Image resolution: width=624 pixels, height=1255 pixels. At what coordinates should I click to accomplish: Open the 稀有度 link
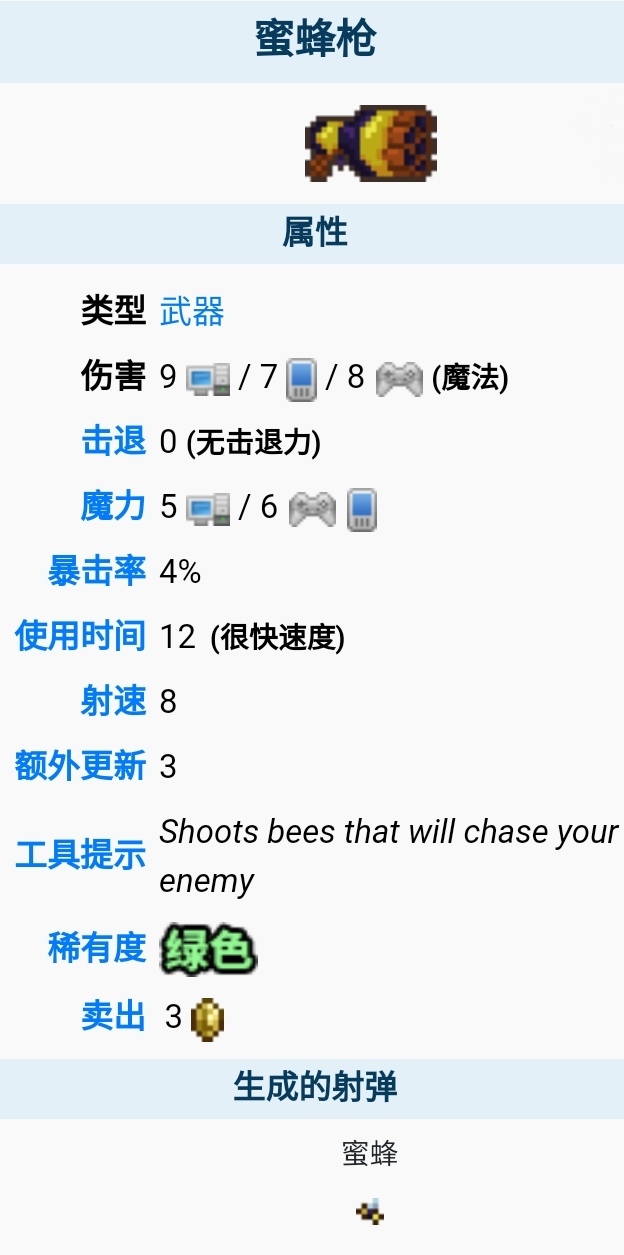(x=97, y=947)
